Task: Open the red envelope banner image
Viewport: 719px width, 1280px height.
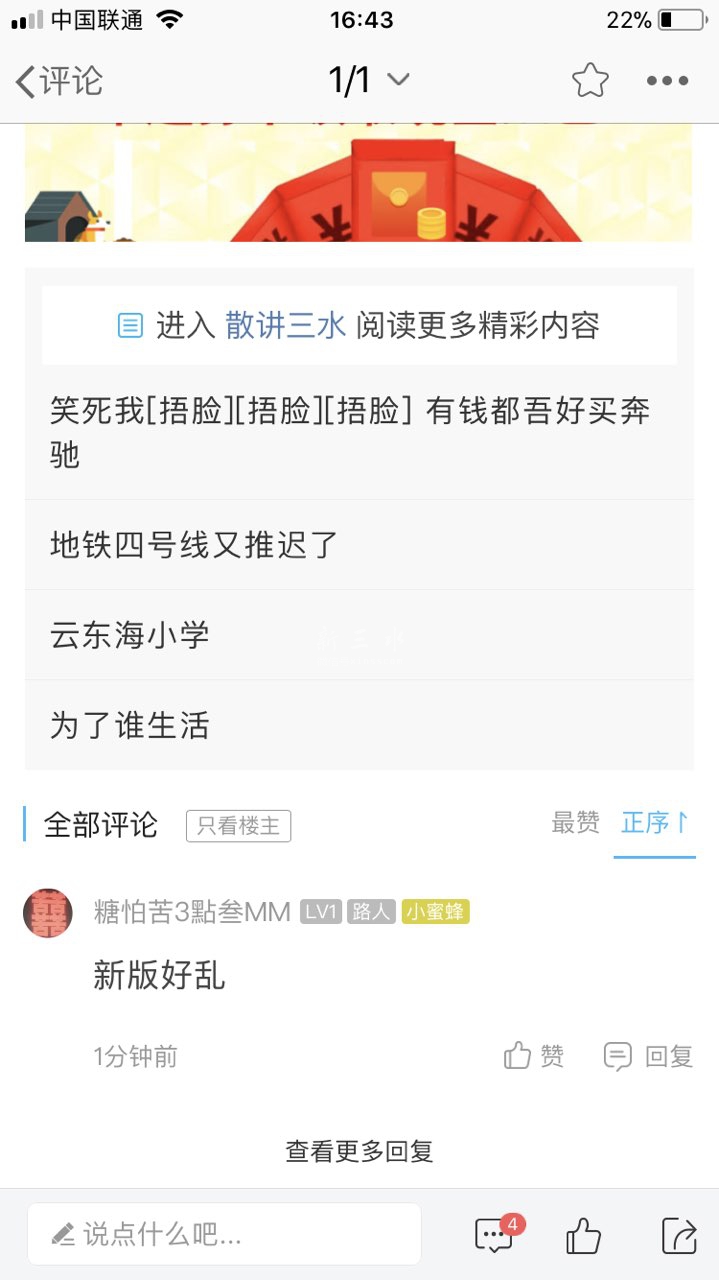Action: tap(358, 183)
